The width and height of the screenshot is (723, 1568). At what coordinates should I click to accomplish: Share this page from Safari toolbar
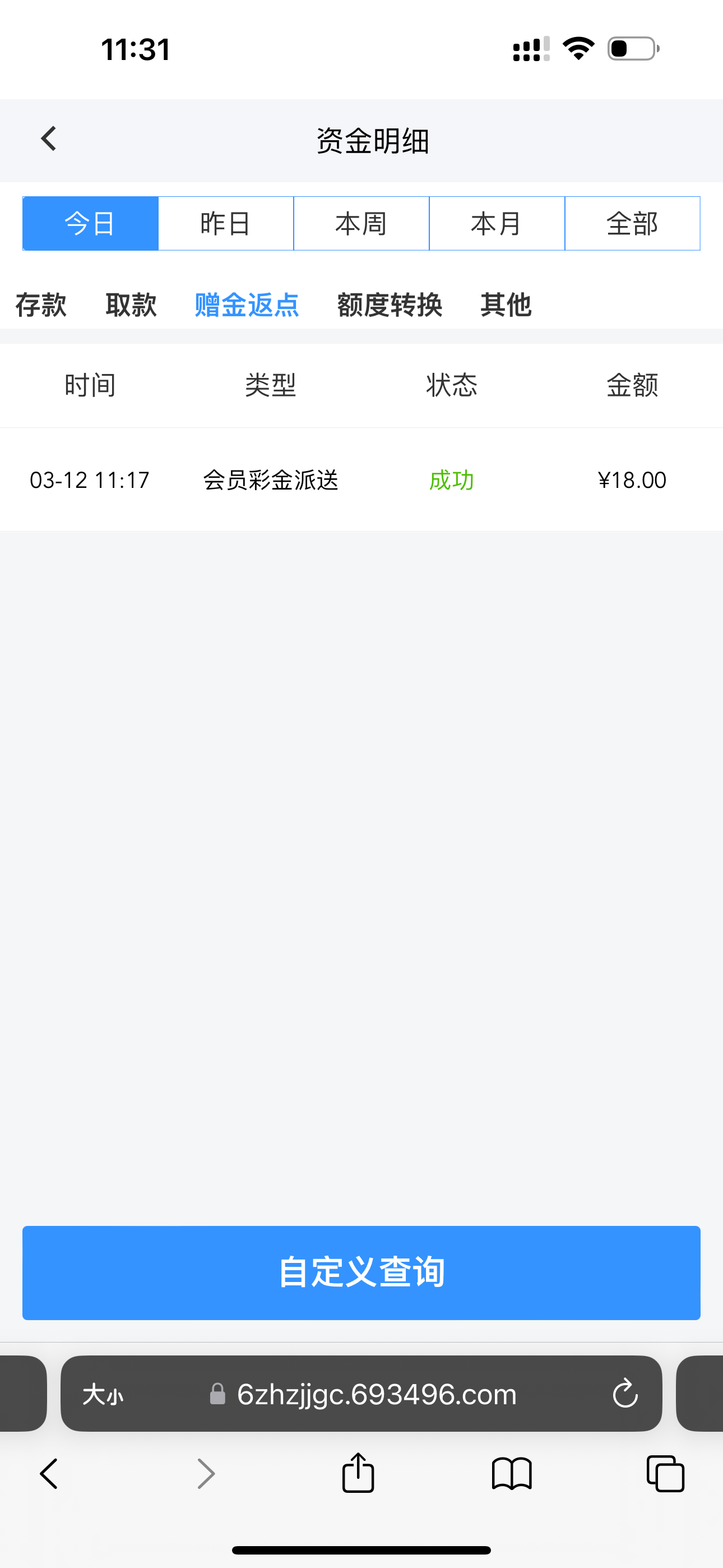358,1474
